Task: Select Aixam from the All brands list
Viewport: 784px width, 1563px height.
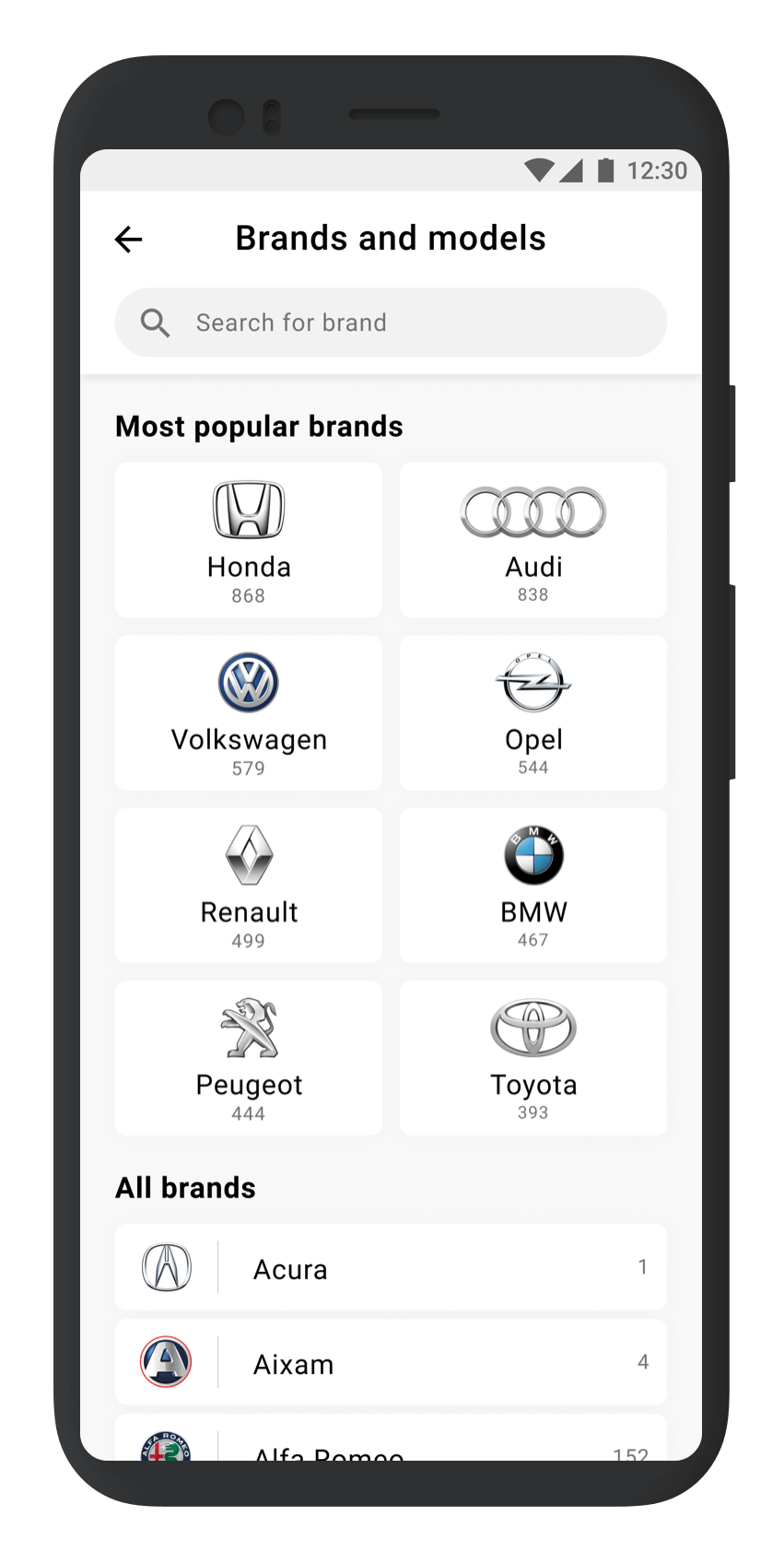Action: 391,1362
